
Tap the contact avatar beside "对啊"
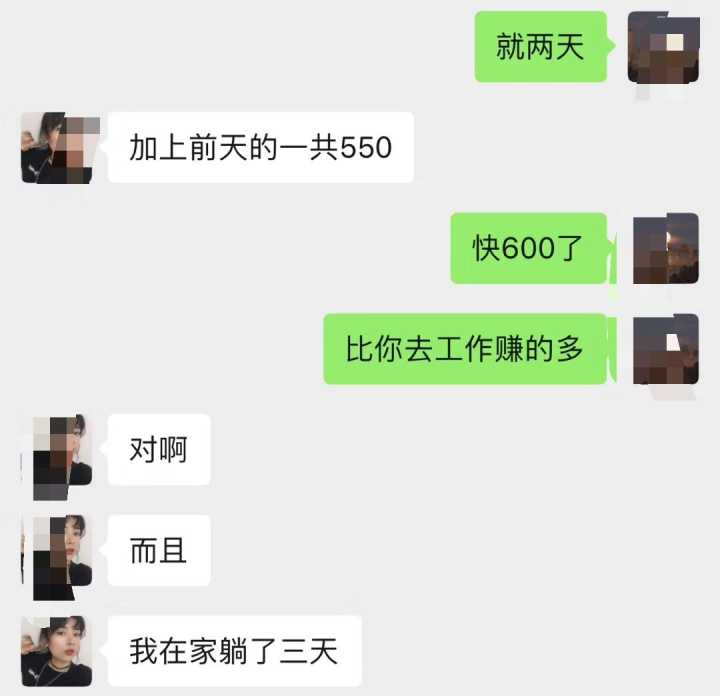(x=57, y=450)
